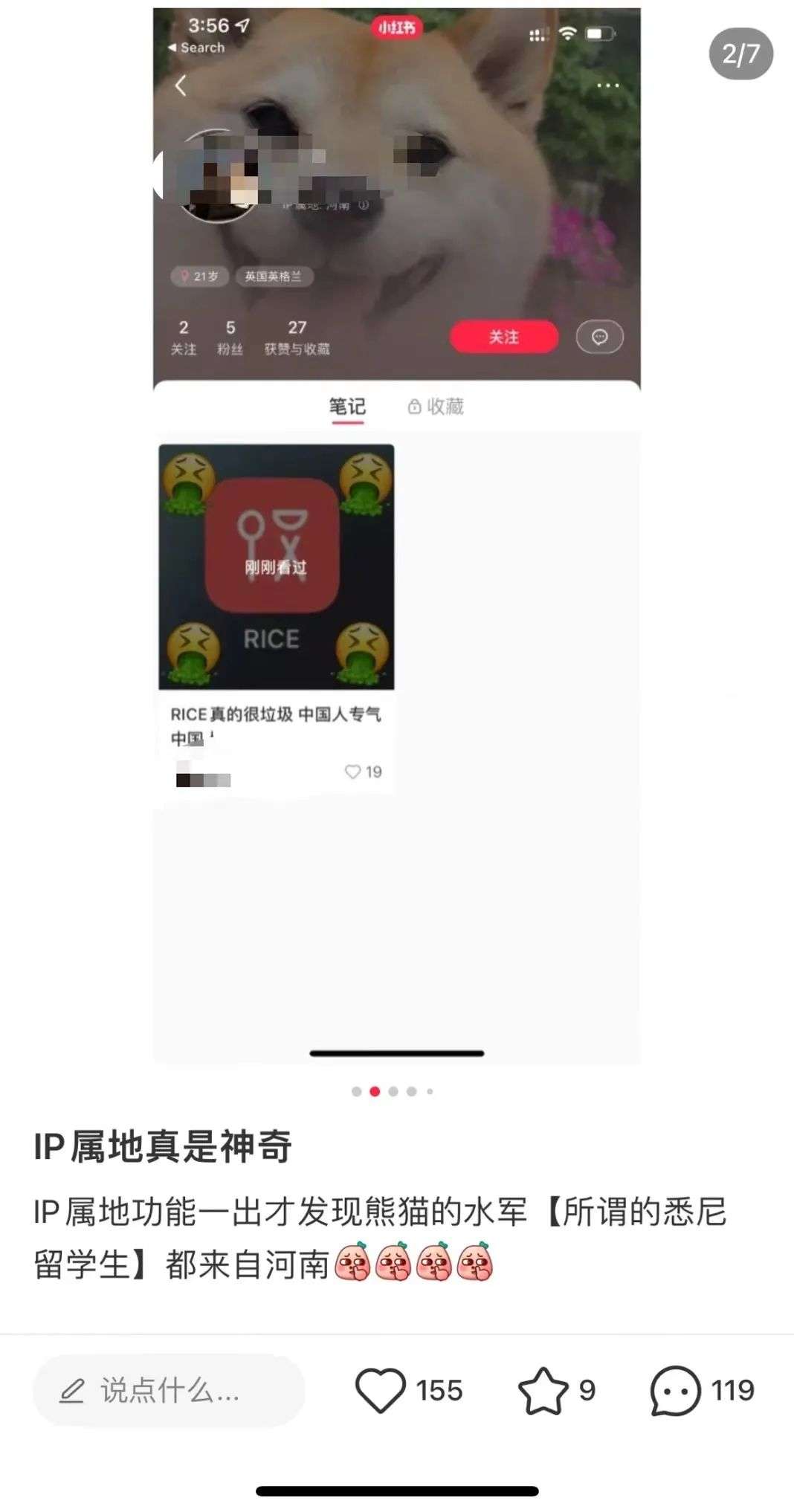Image resolution: width=794 pixels, height=1512 pixels.
Task: Save the post using the star icon
Action: (543, 1390)
